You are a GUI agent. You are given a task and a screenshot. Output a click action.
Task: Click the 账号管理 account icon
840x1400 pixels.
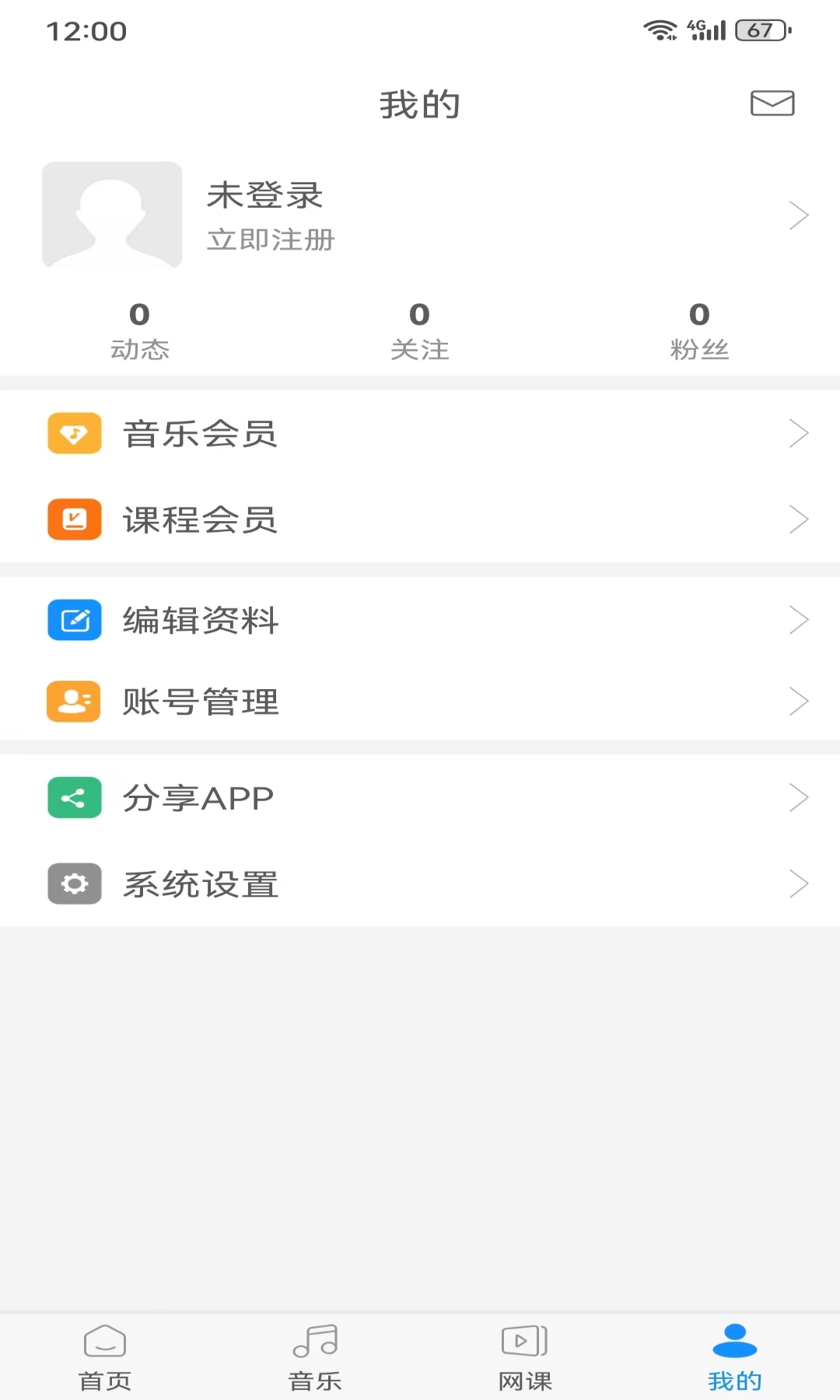click(74, 702)
